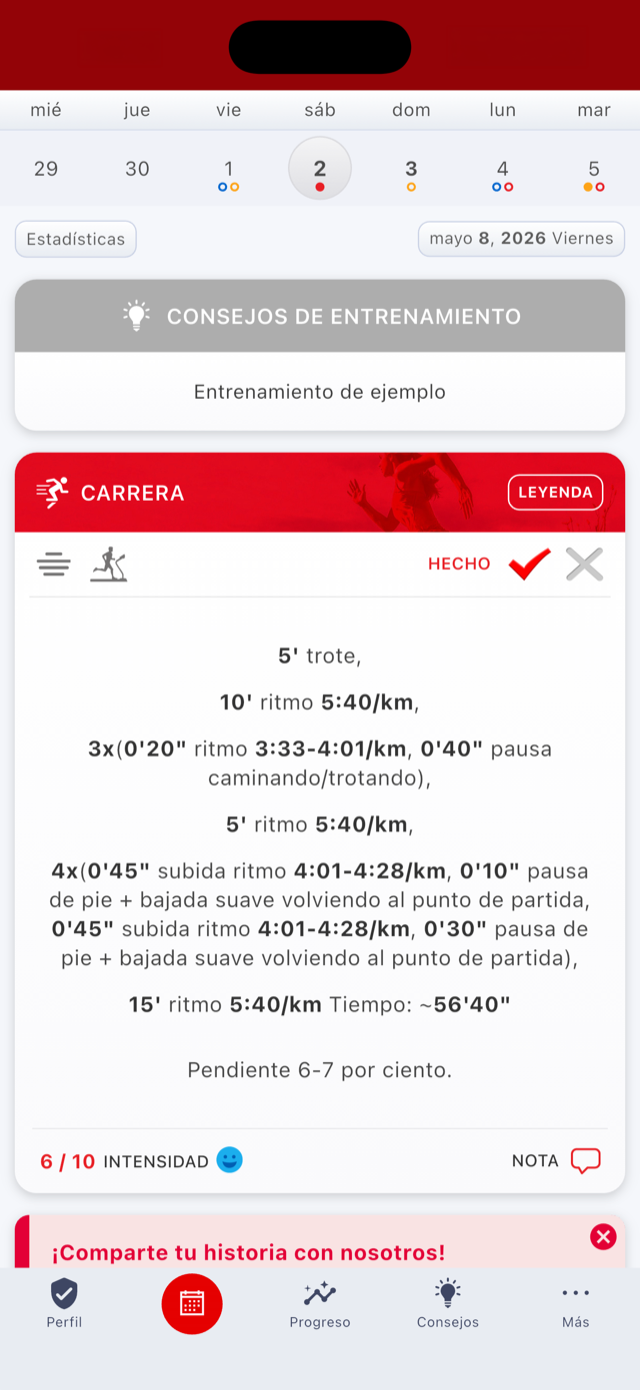
Task: Open the Estadísticas button
Action: (76, 239)
